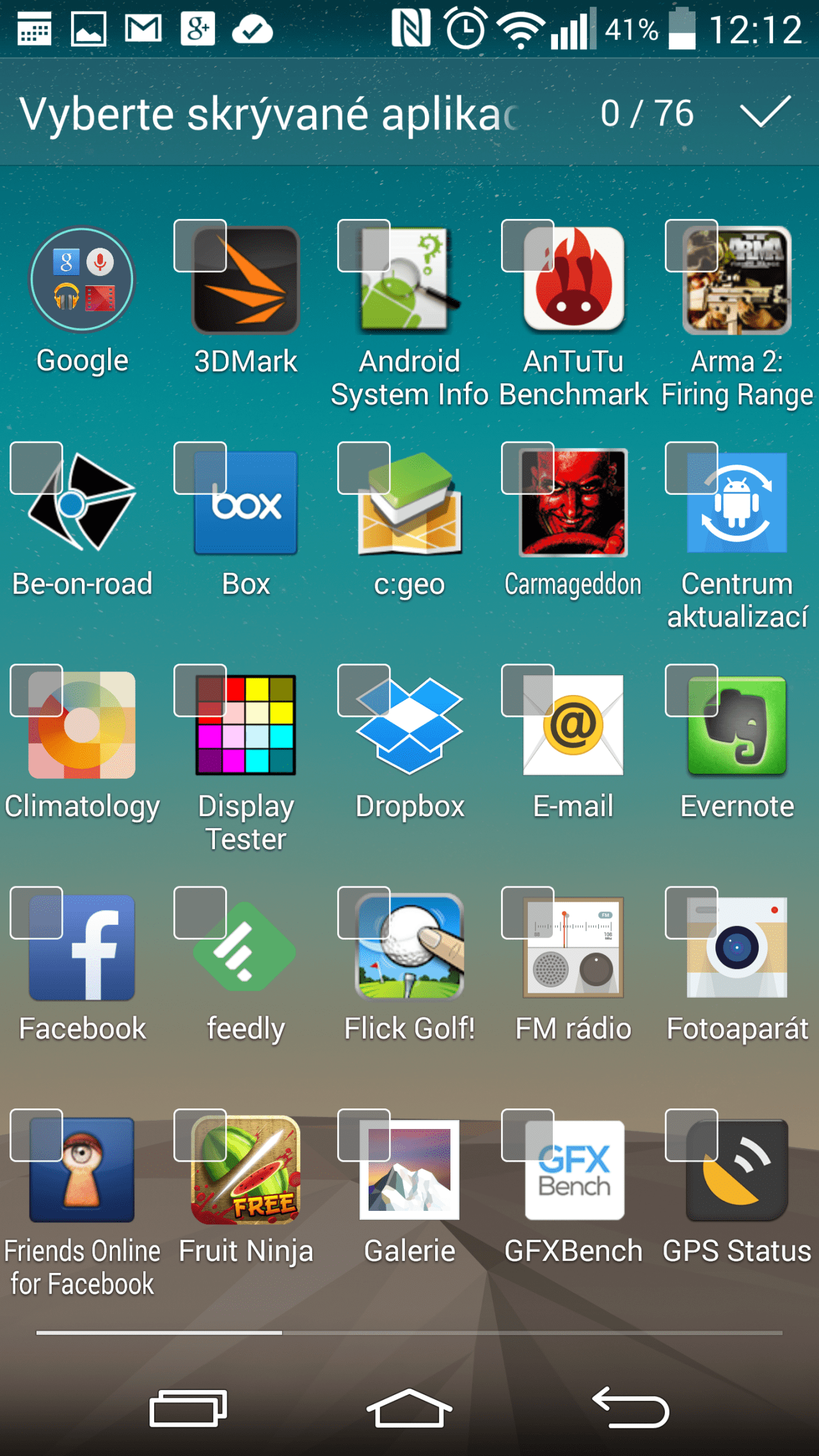The width and height of the screenshot is (819, 1456).
Task: Select Centrum aktualizací app
Action: click(692, 468)
